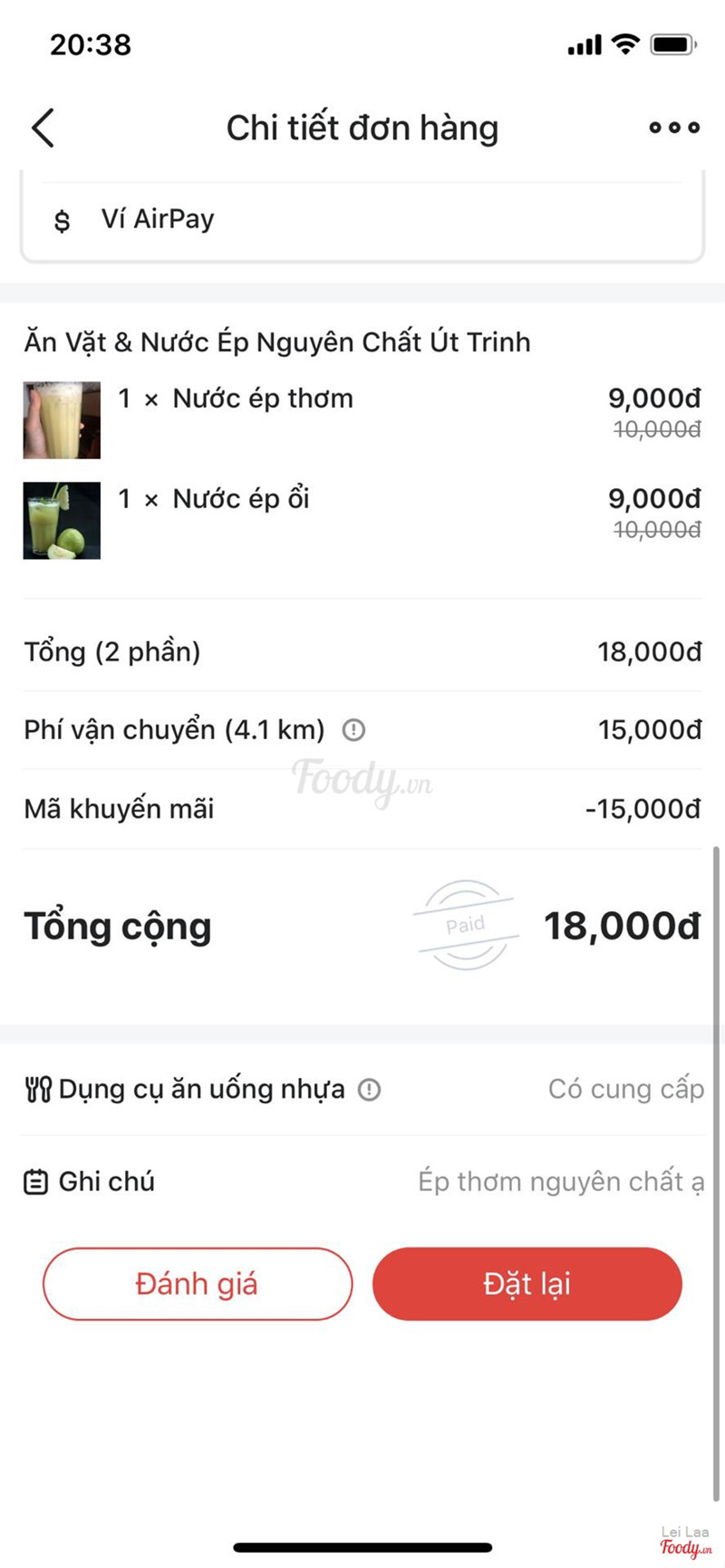This screenshot has height=1568, width=725.
Task: Show info about Phí vận chuyển
Action: pyautogui.click(x=353, y=730)
